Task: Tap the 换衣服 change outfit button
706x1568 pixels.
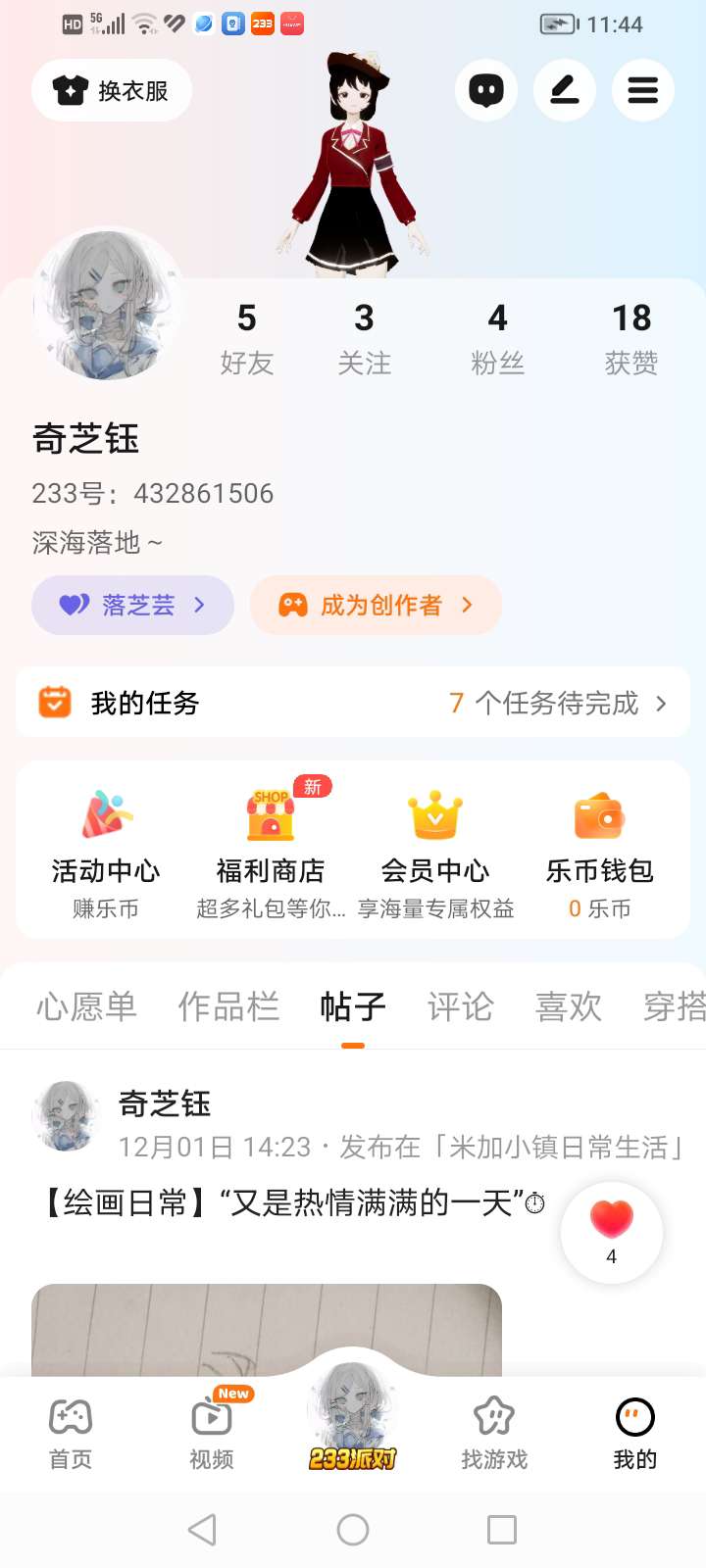Action: tap(111, 90)
